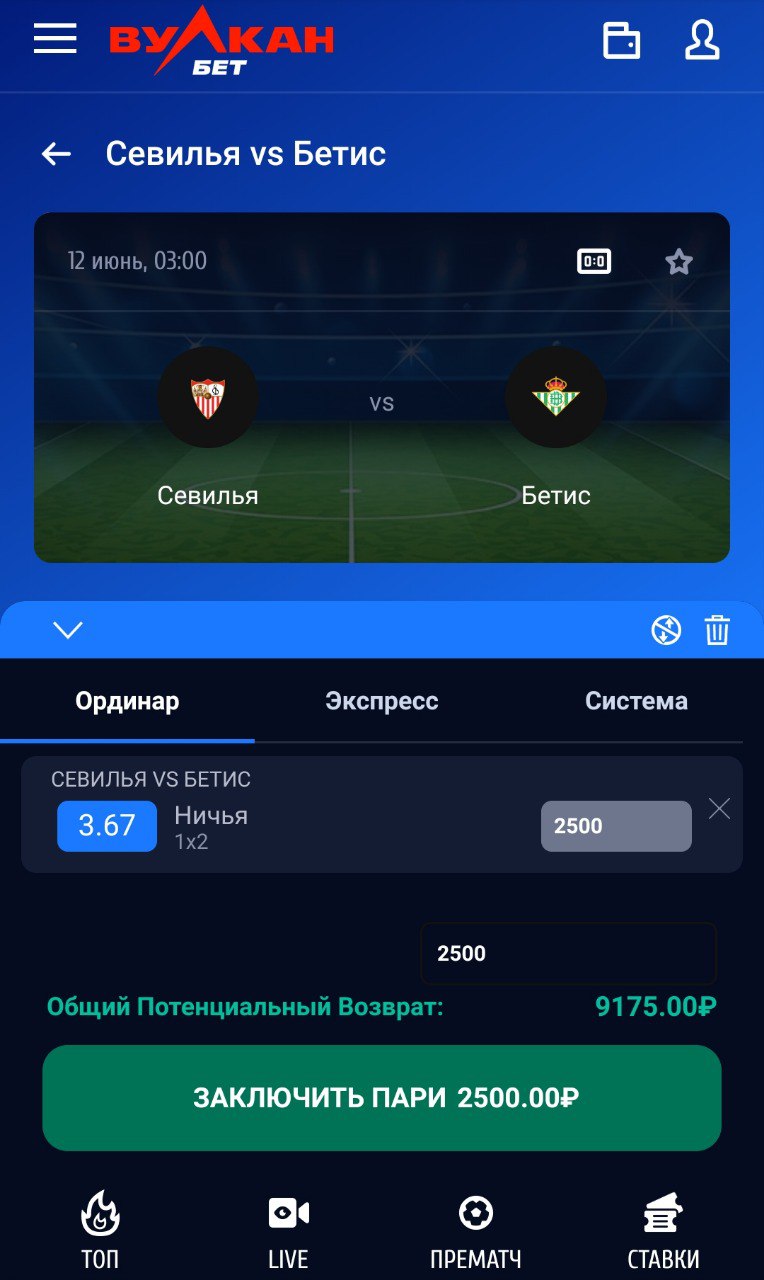The height and width of the screenshot is (1280, 764).
Task: Remove the Ничья bet with the X
Action: [x=719, y=810]
